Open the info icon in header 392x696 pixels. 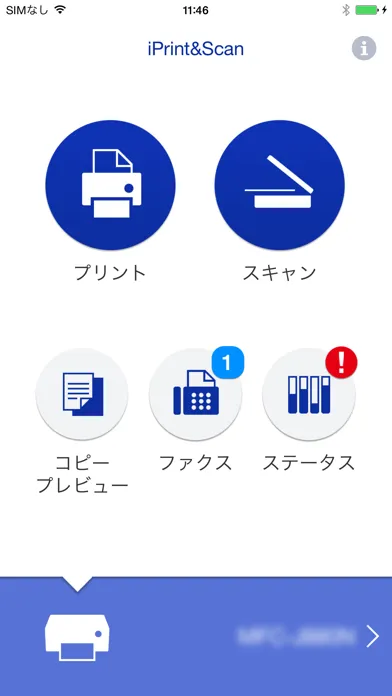coord(364,48)
